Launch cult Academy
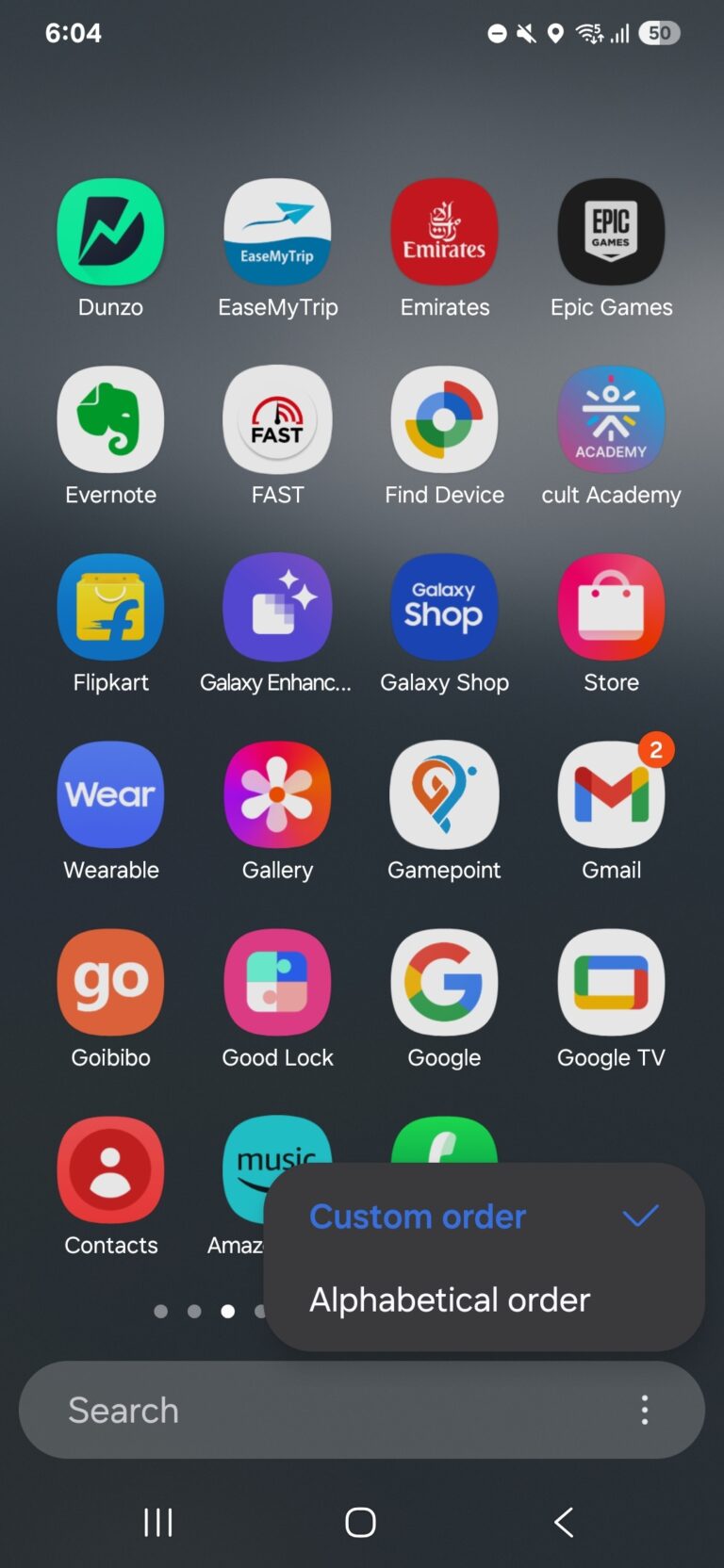The width and height of the screenshot is (724, 1568). pos(611,419)
